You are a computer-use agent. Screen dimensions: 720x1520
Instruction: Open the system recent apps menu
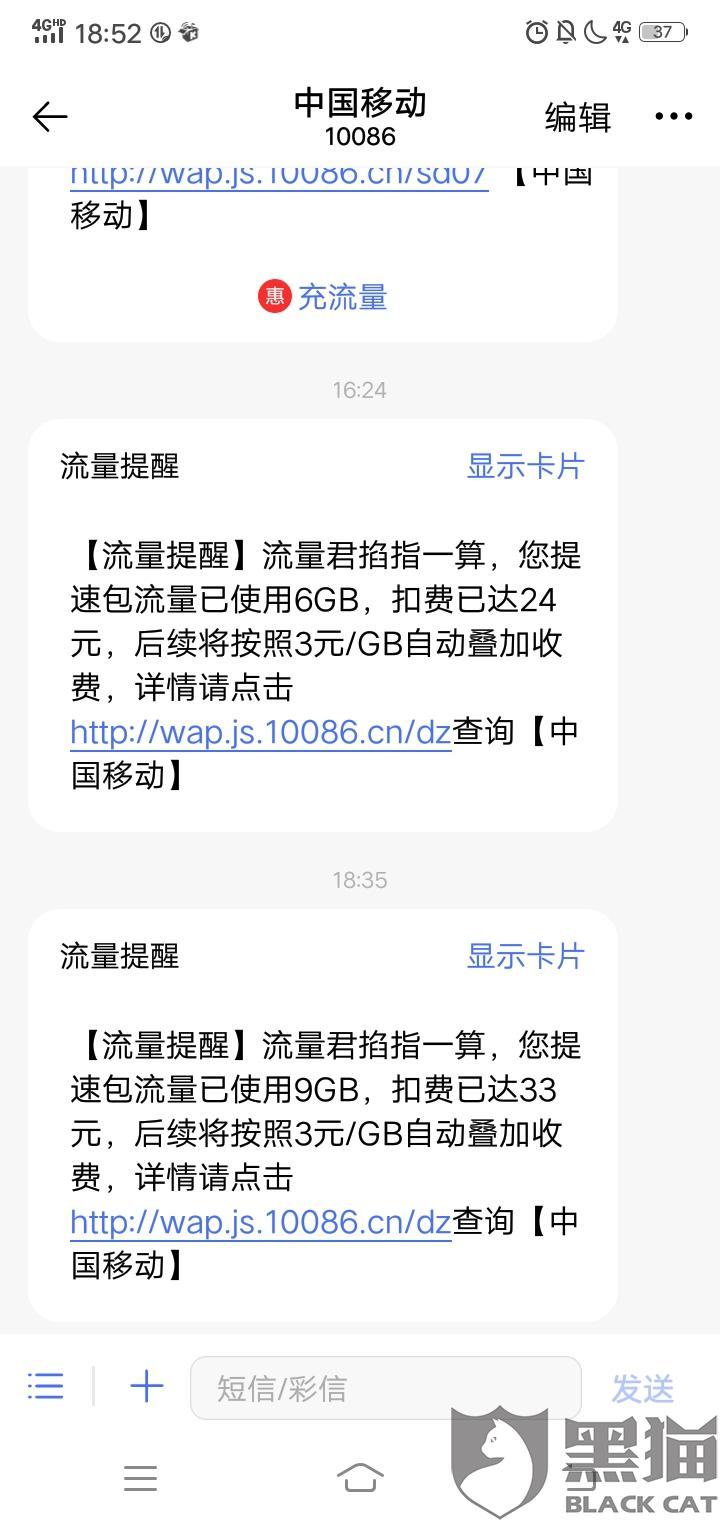pyautogui.click(x=140, y=1478)
